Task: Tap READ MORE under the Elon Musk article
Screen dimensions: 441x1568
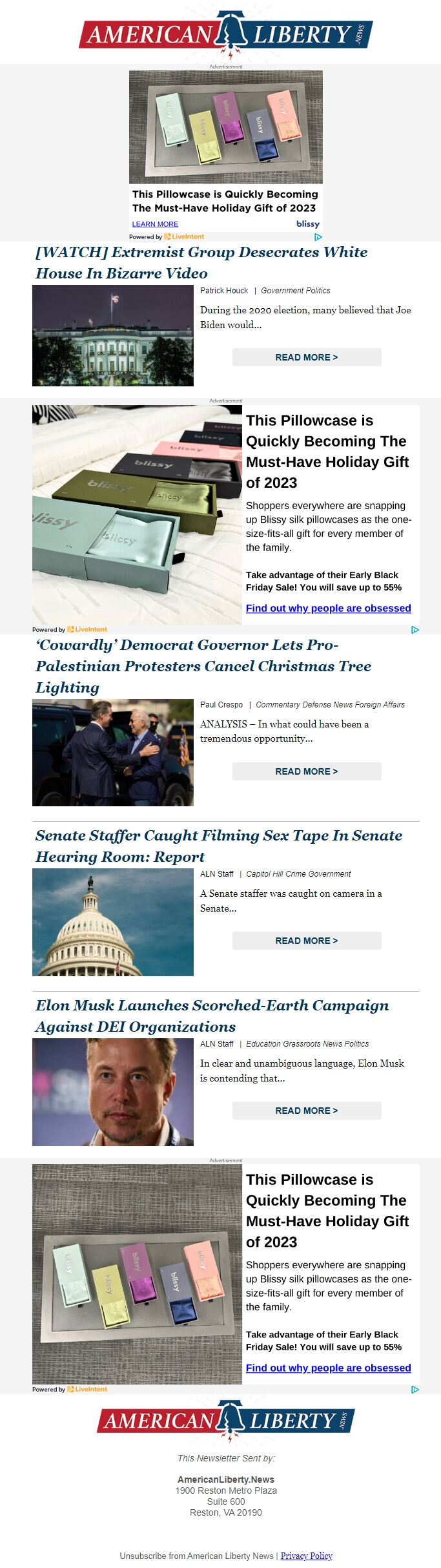Action: tap(307, 1111)
